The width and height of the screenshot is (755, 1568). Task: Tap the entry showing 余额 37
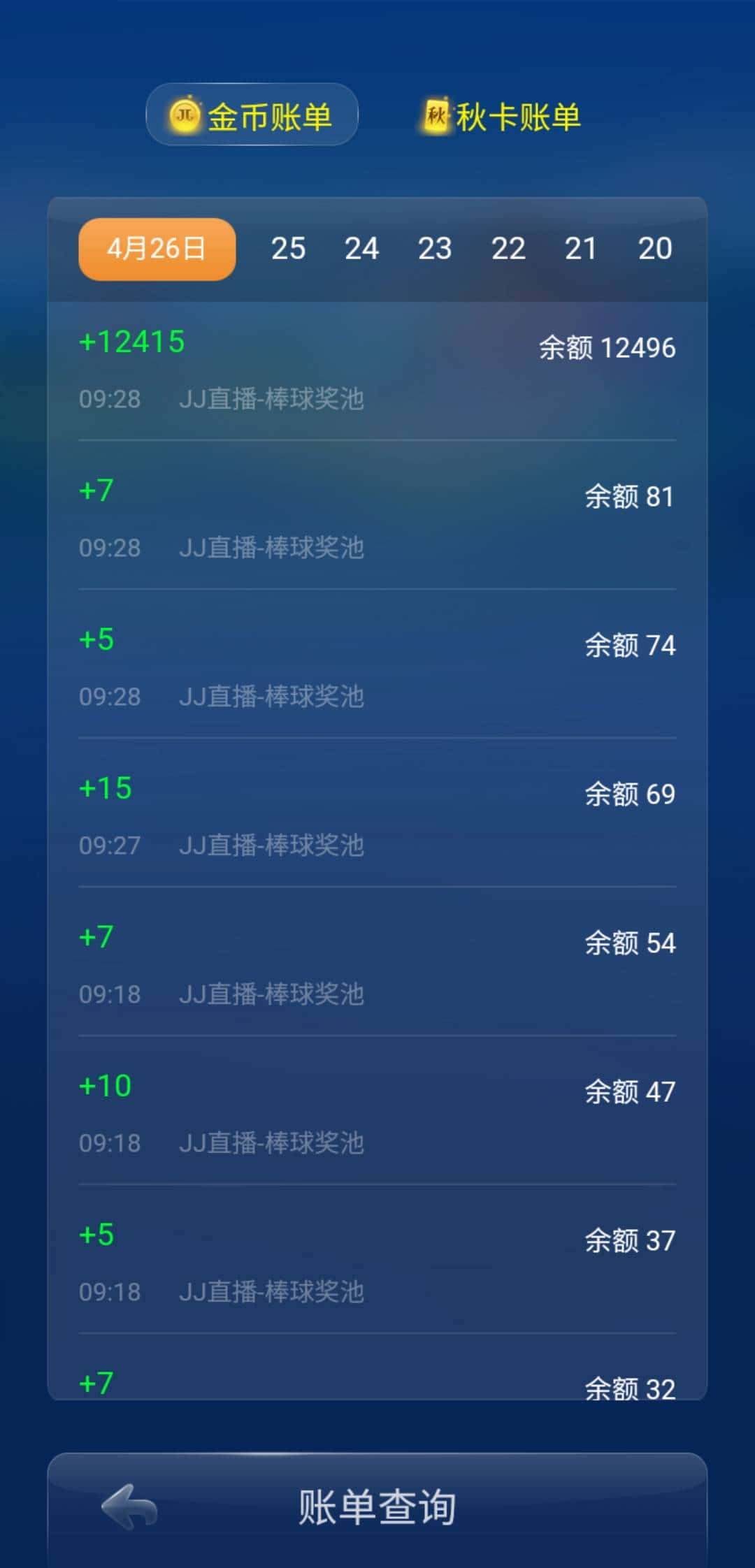(630, 1241)
